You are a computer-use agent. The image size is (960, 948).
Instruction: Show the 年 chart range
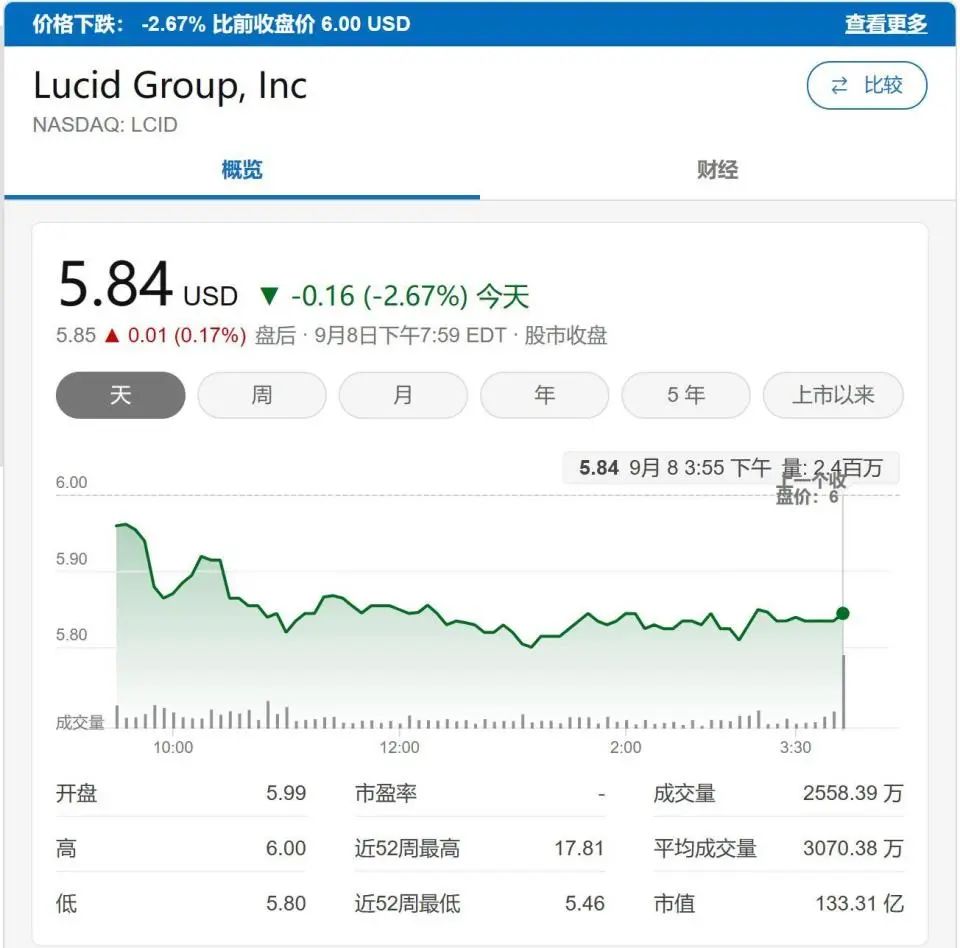544,395
